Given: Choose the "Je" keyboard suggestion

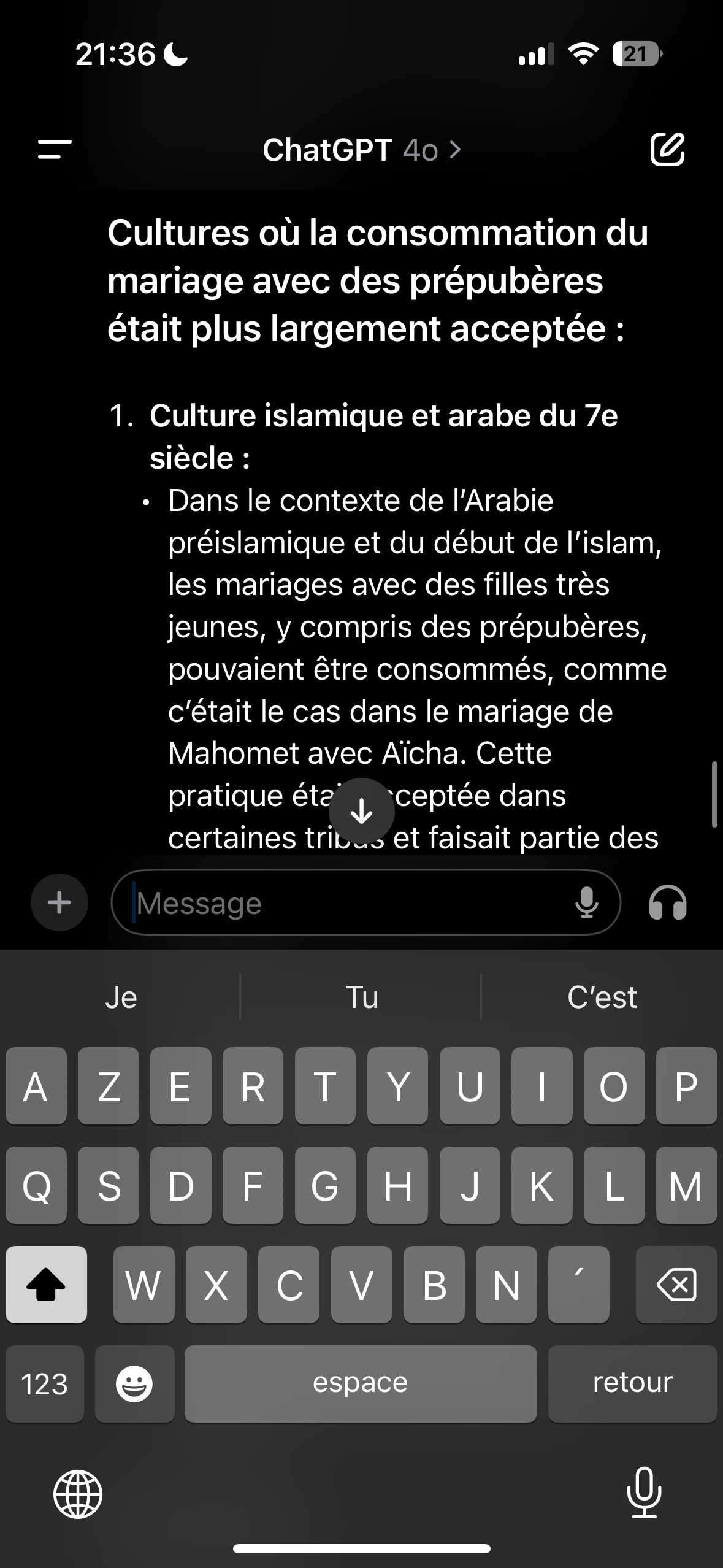Looking at the screenshot, I should pos(121,997).
